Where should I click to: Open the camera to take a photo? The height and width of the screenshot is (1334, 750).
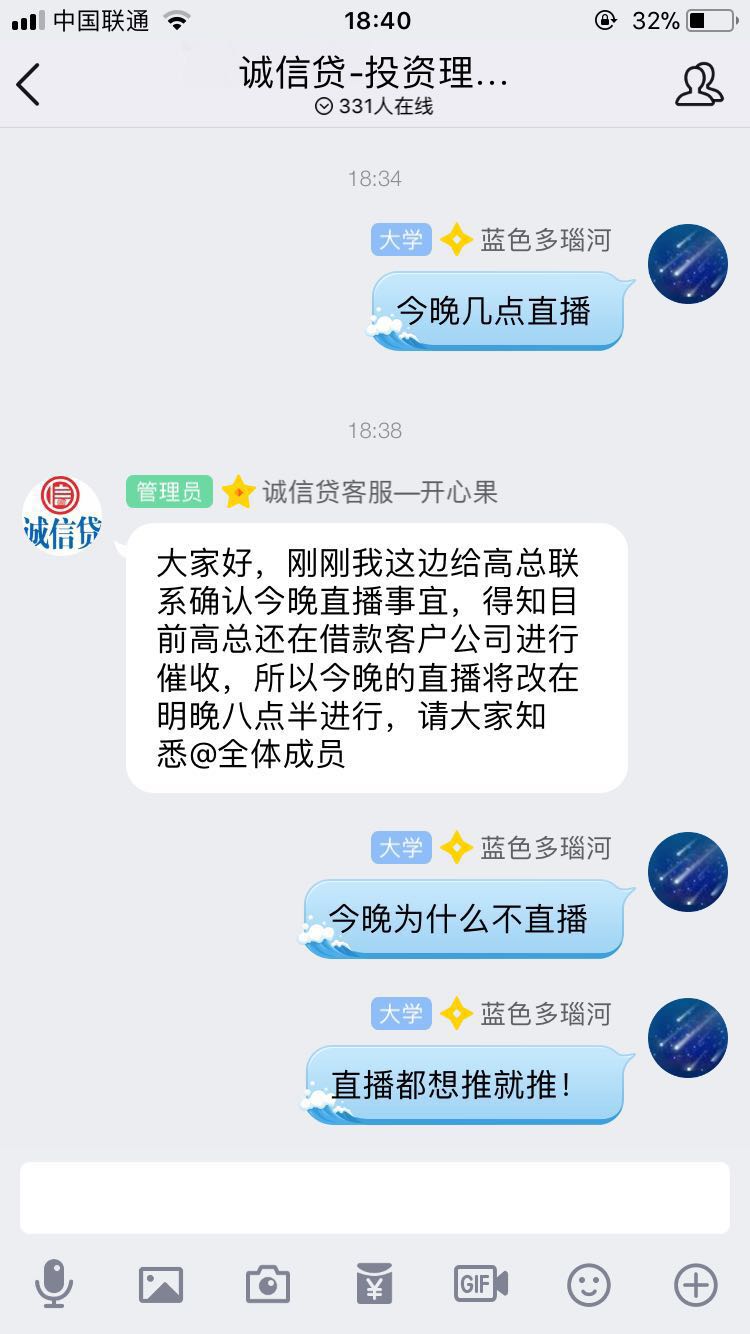[267, 1284]
